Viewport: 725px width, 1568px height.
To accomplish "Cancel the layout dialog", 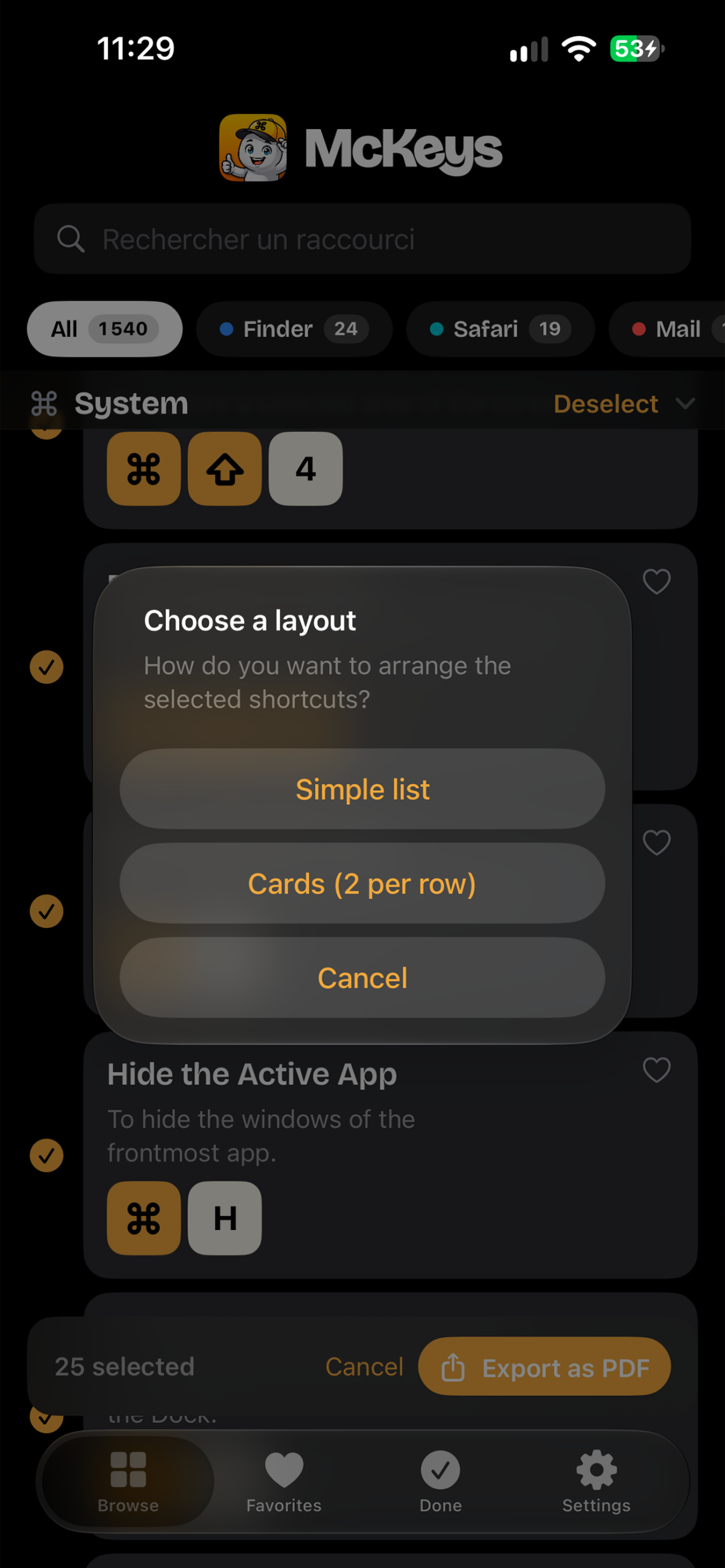I will tap(362, 978).
